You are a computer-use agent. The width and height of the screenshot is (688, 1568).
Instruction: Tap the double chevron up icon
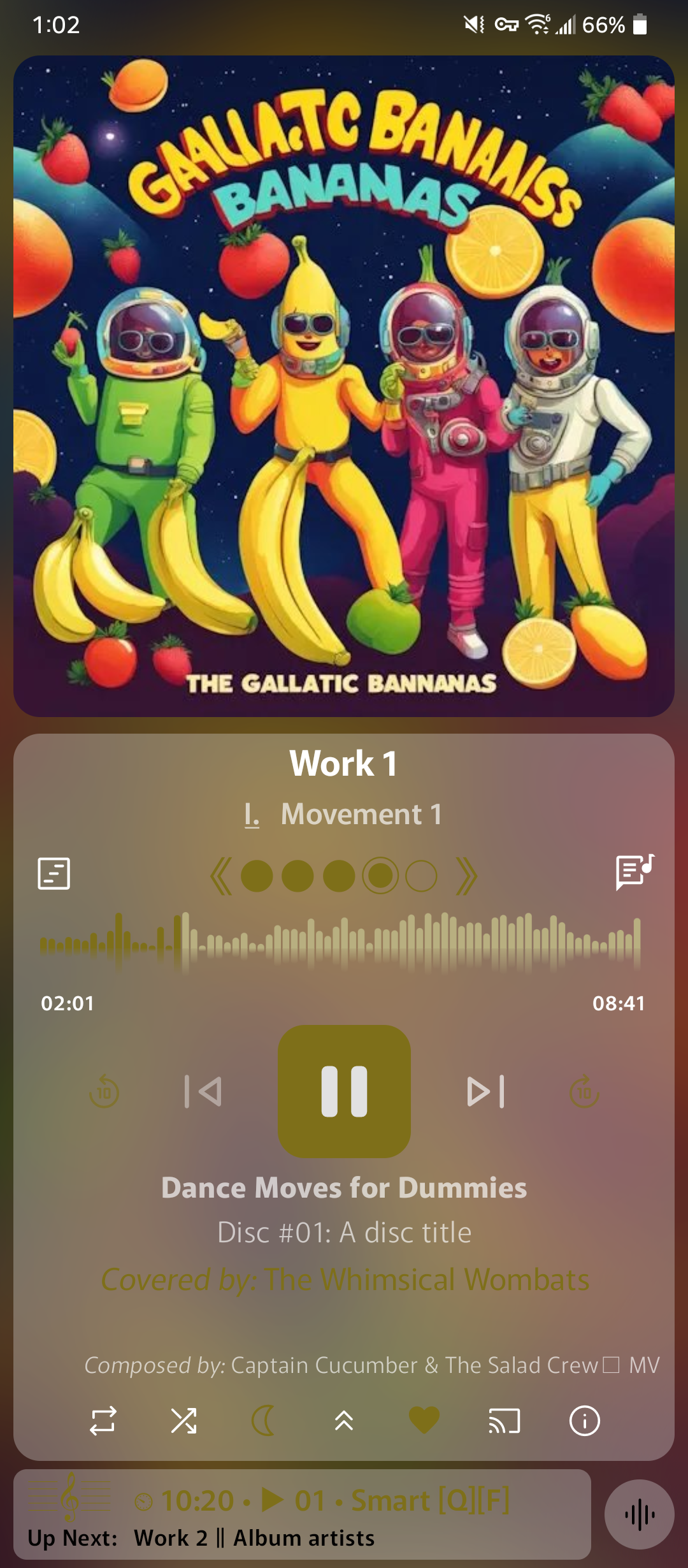[x=344, y=1421]
